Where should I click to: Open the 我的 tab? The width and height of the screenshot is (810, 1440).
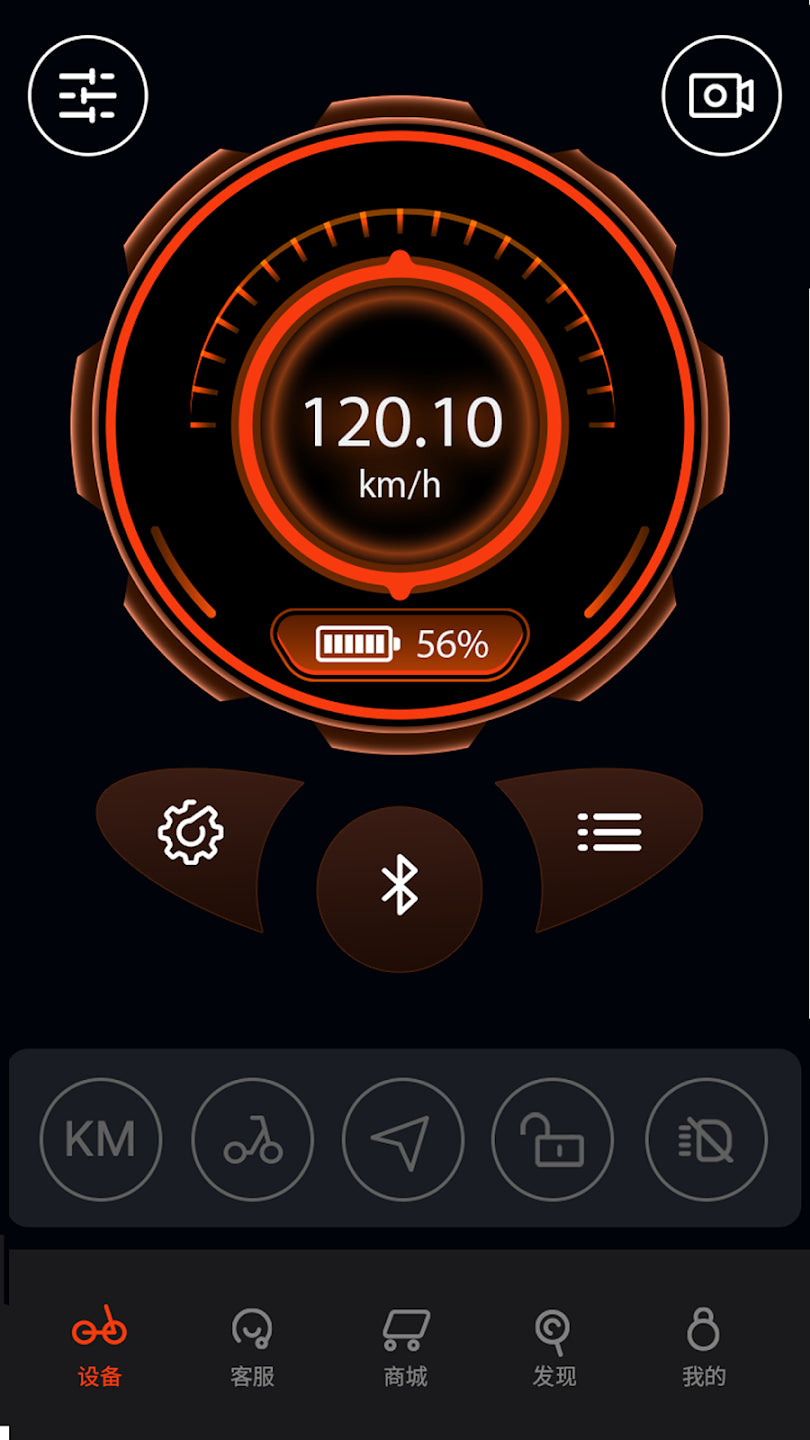(x=703, y=1347)
